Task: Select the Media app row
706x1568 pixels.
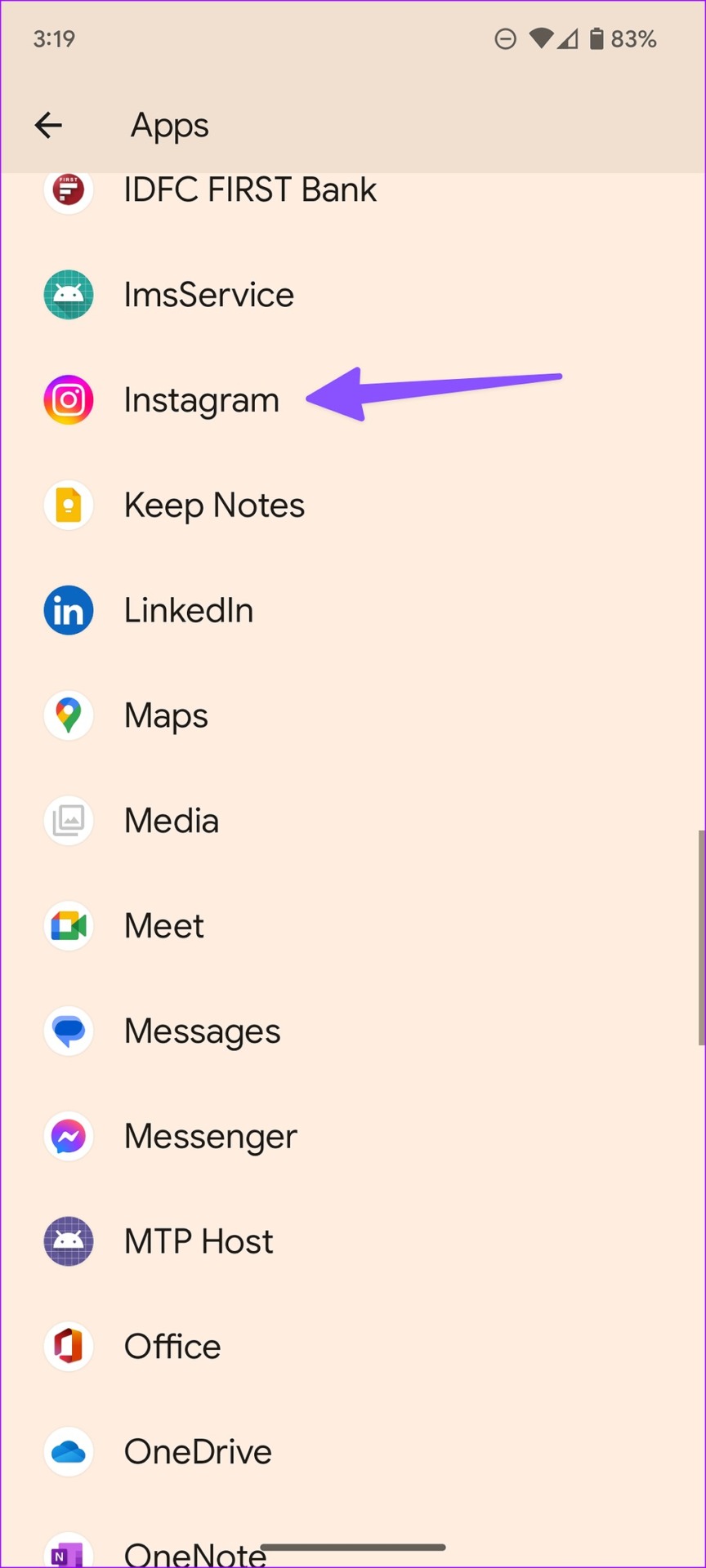Action: pyautogui.click(x=353, y=821)
